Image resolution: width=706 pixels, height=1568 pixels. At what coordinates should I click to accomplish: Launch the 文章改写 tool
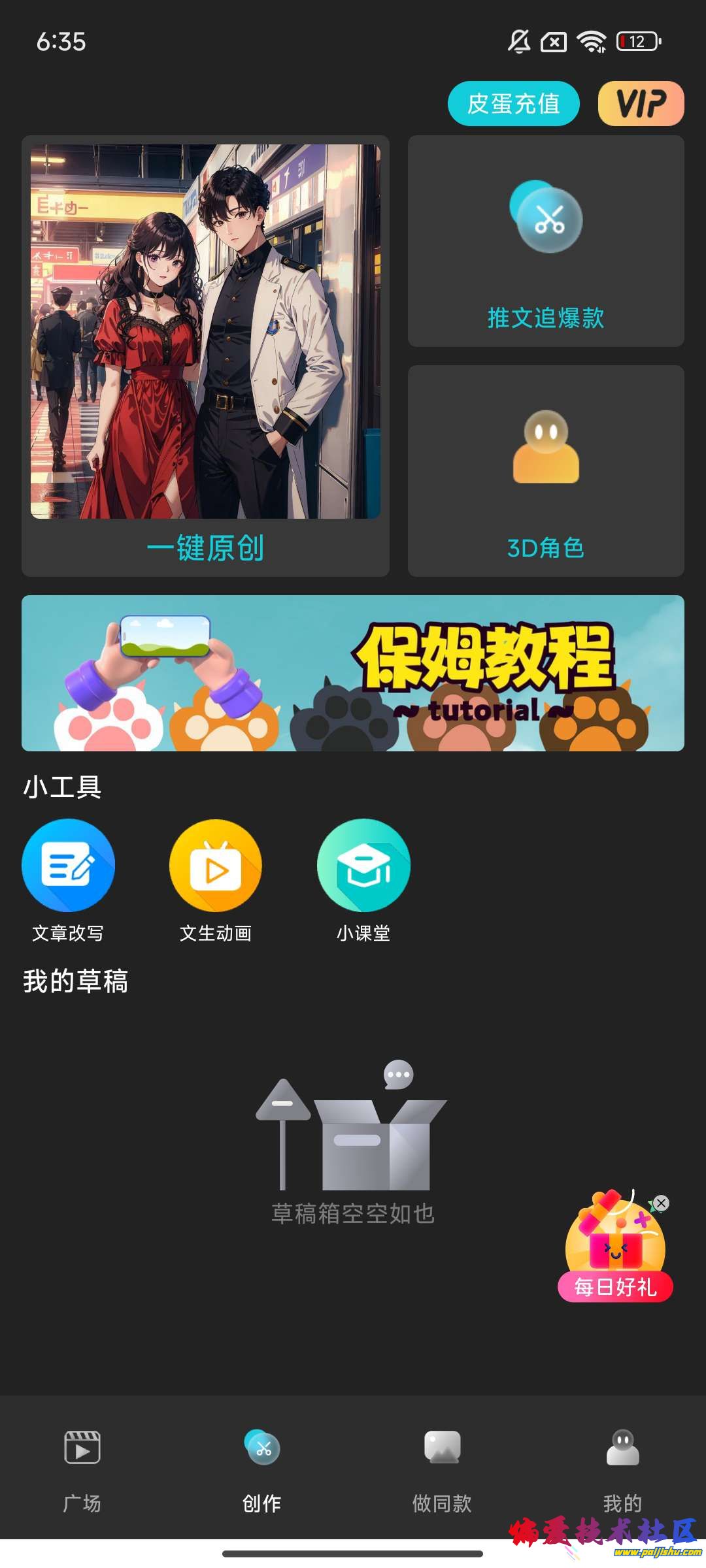coord(68,879)
